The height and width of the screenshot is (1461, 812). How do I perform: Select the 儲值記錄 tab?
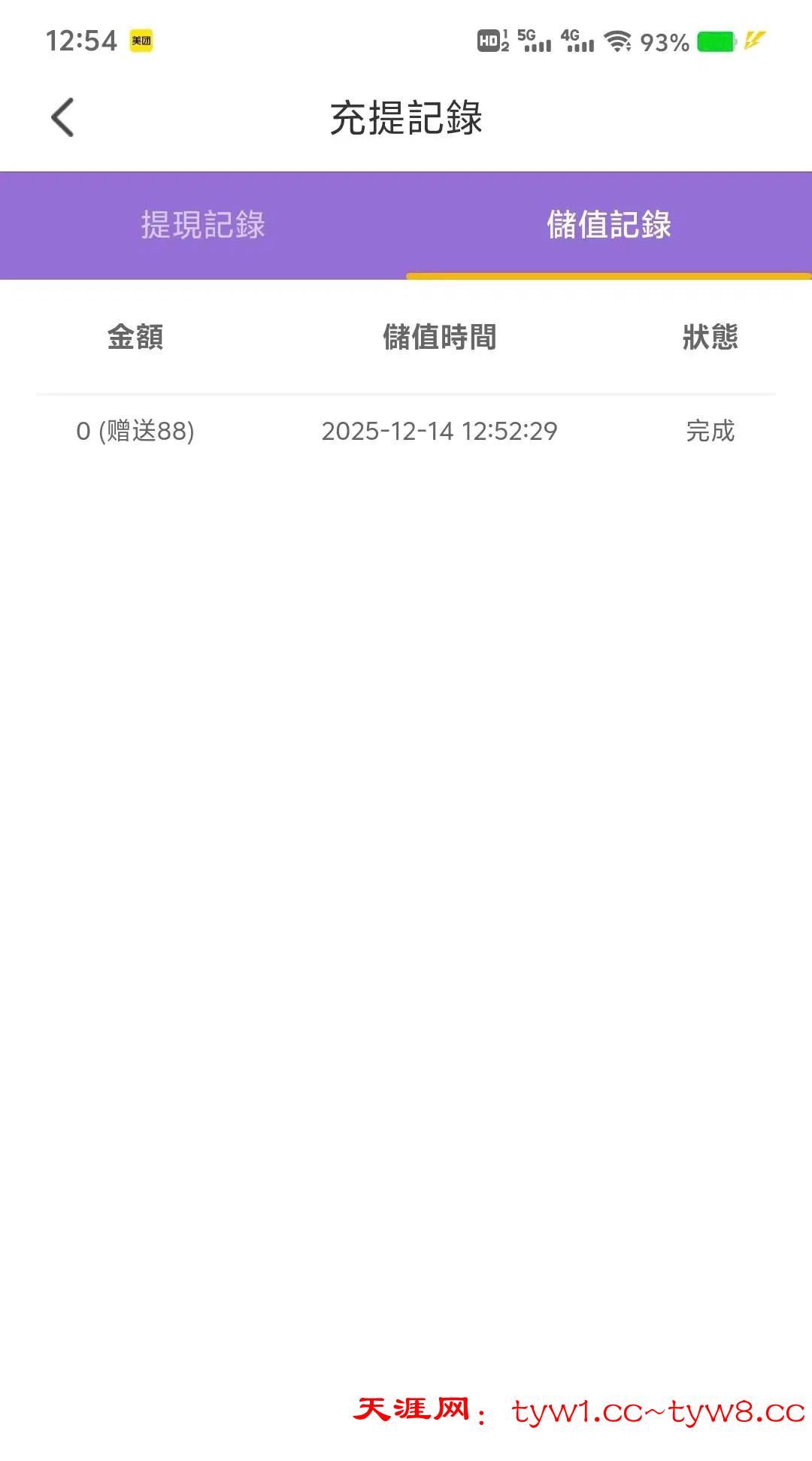(608, 225)
